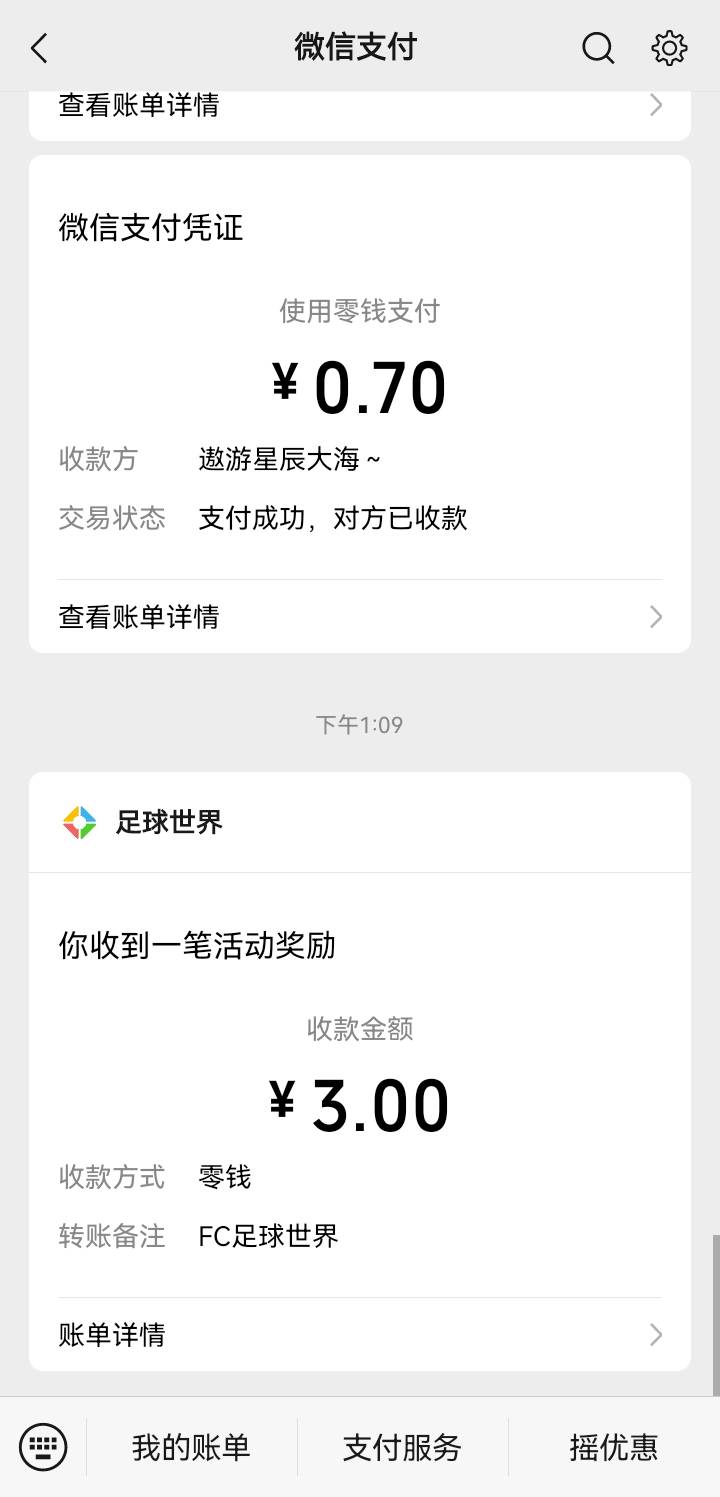Open the 我的账单 menu
The height and width of the screenshot is (1497, 720).
(x=191, y=1447)
